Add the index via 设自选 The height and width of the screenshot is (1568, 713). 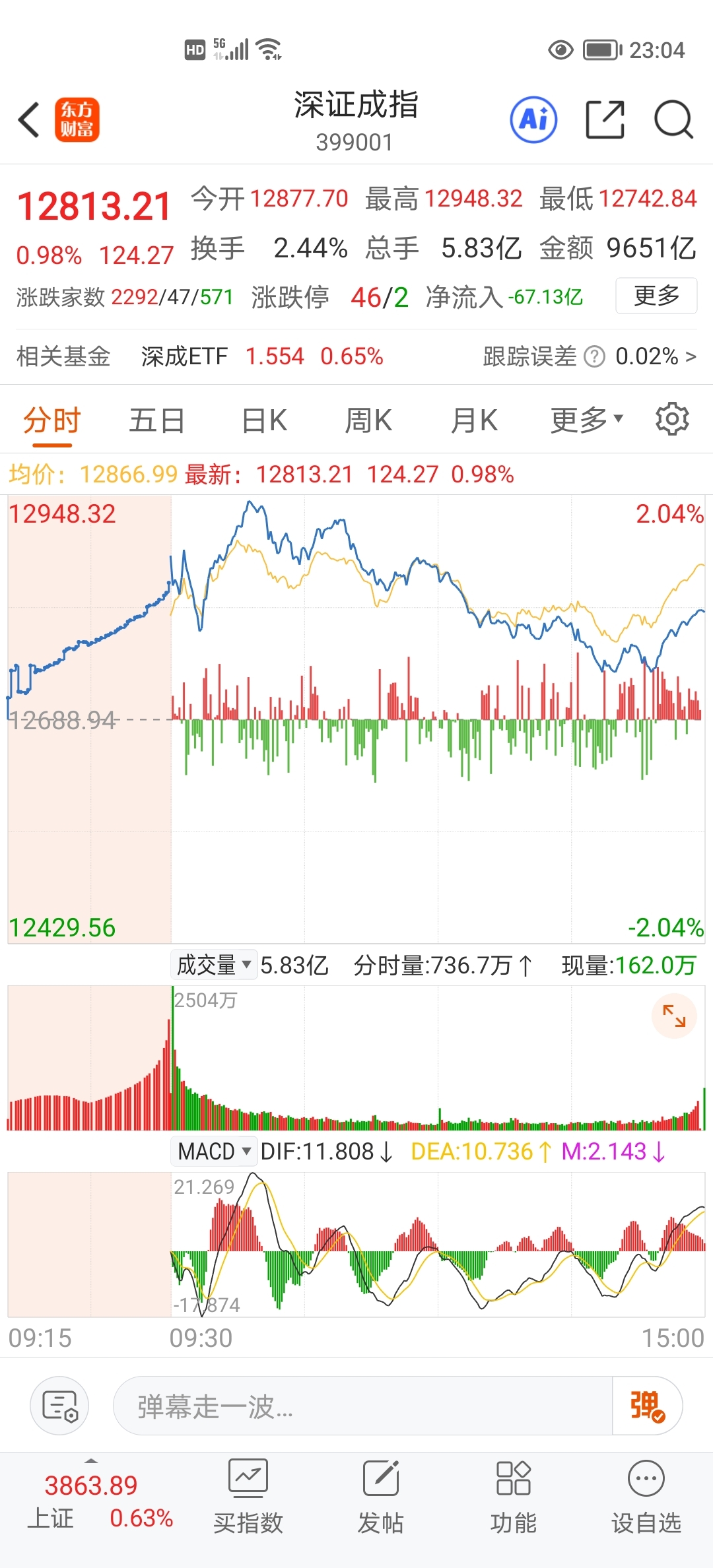(x=646, y=1497)
